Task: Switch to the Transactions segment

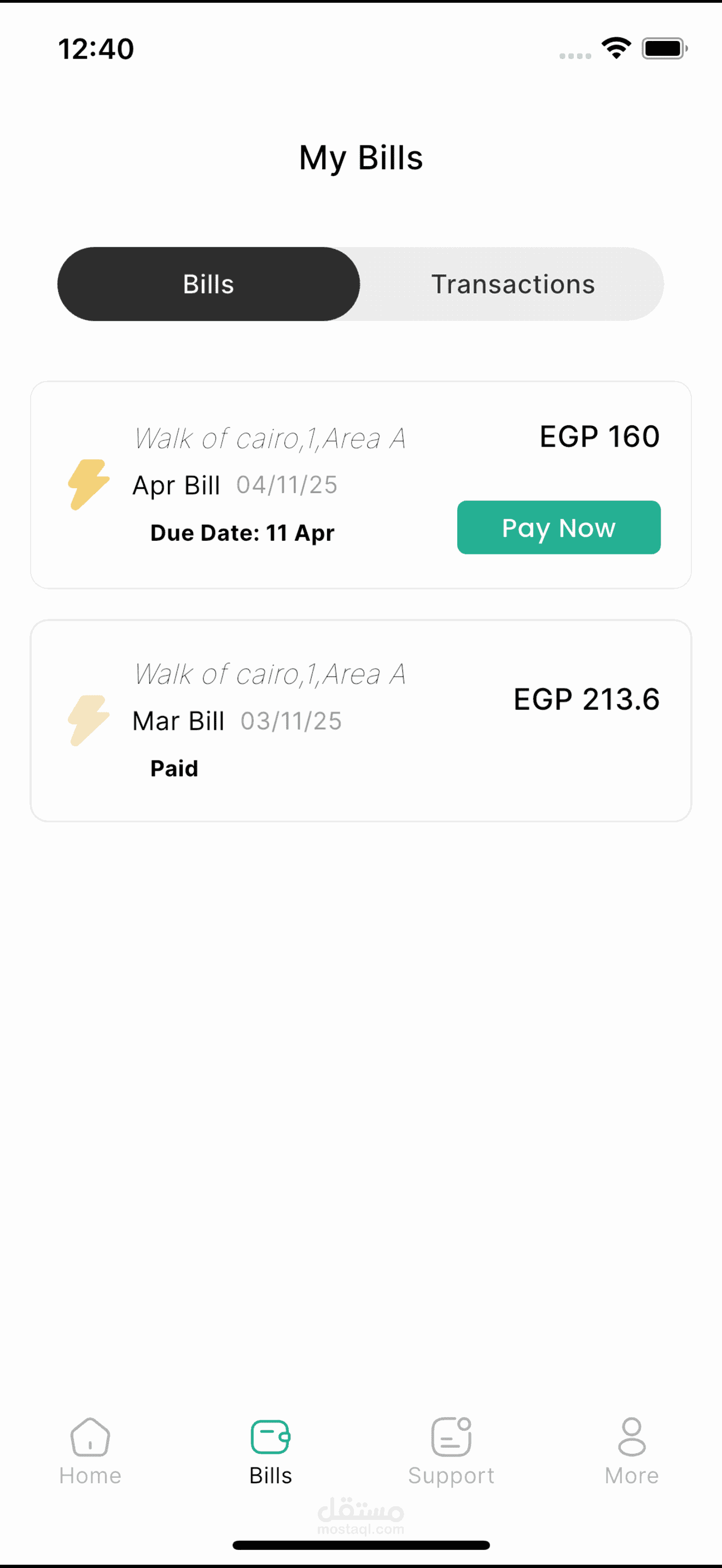Action: click(x=512, y=284)
